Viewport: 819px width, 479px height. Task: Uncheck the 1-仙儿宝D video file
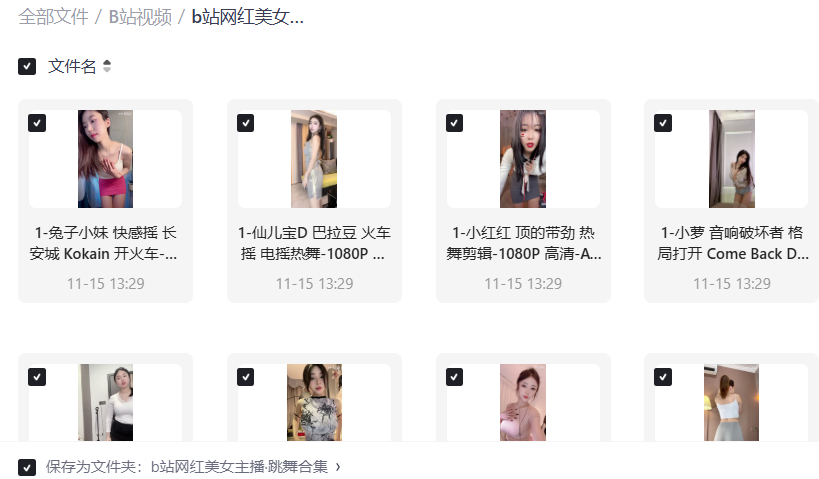tap(246, 123)
